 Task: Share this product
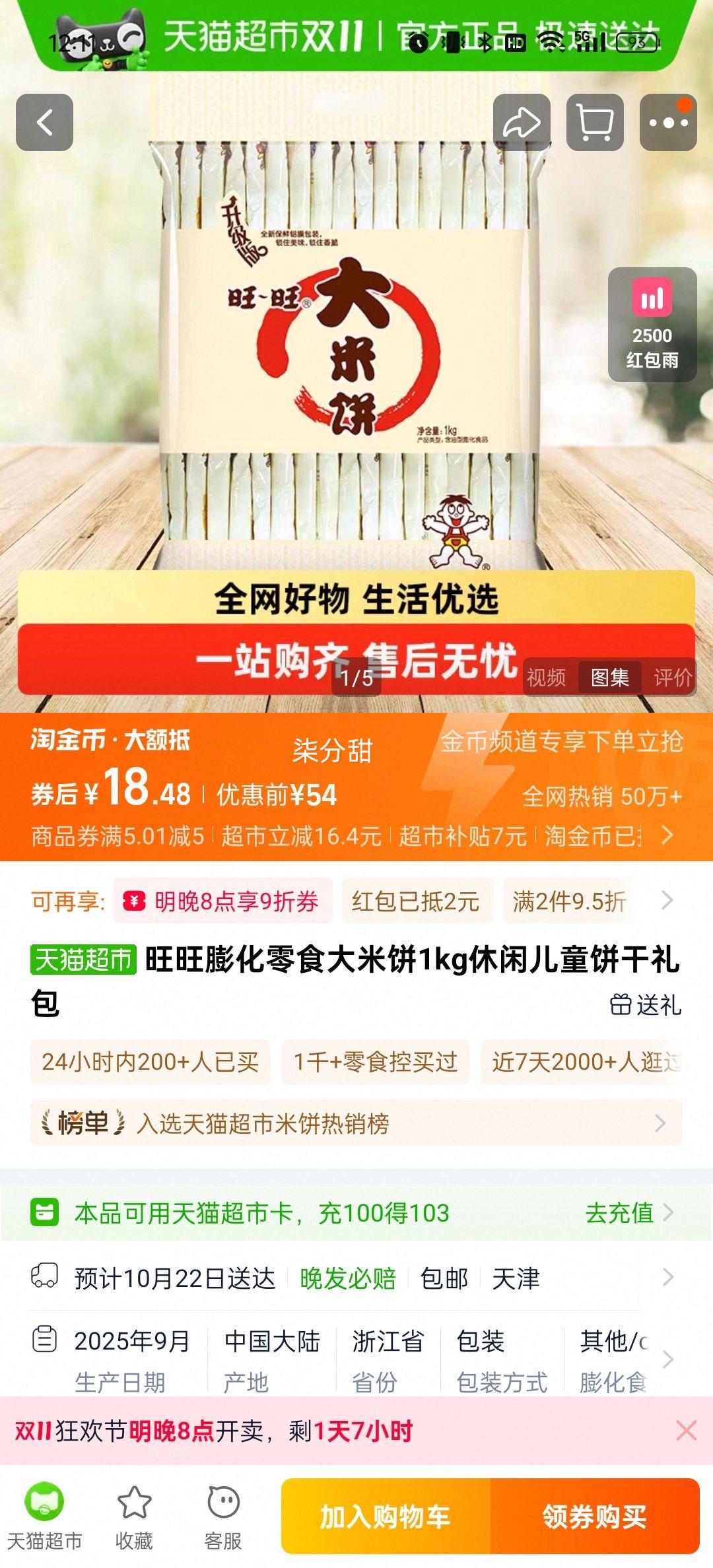pos(522,123)
